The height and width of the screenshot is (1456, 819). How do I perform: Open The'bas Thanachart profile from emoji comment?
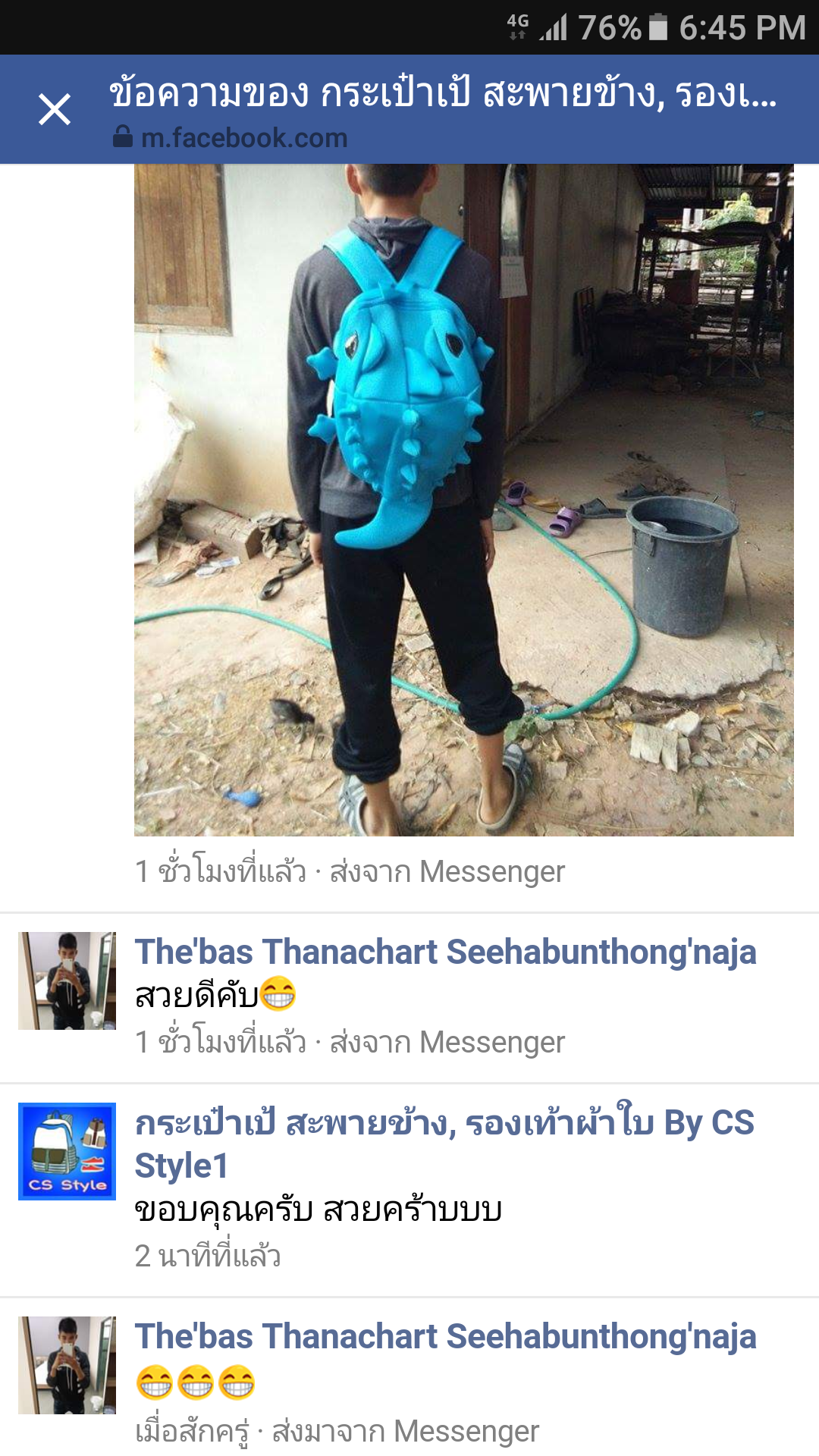coord(445,1336)
